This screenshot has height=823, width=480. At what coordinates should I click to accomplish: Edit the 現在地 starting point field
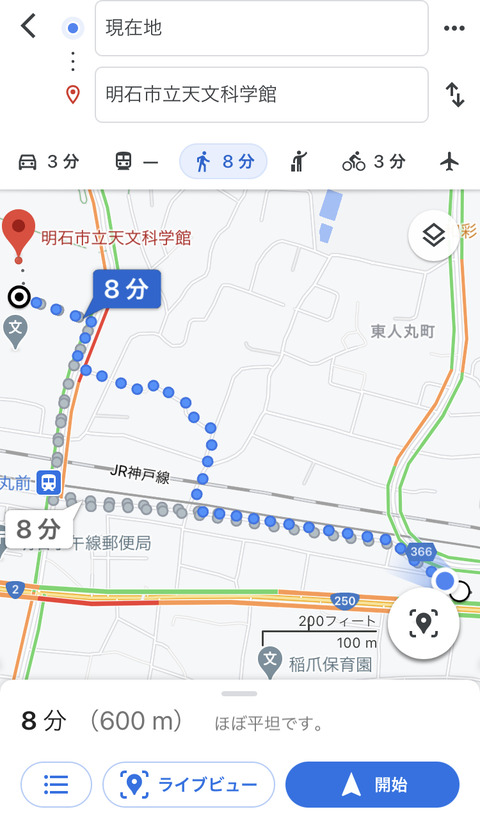[261, 28]
